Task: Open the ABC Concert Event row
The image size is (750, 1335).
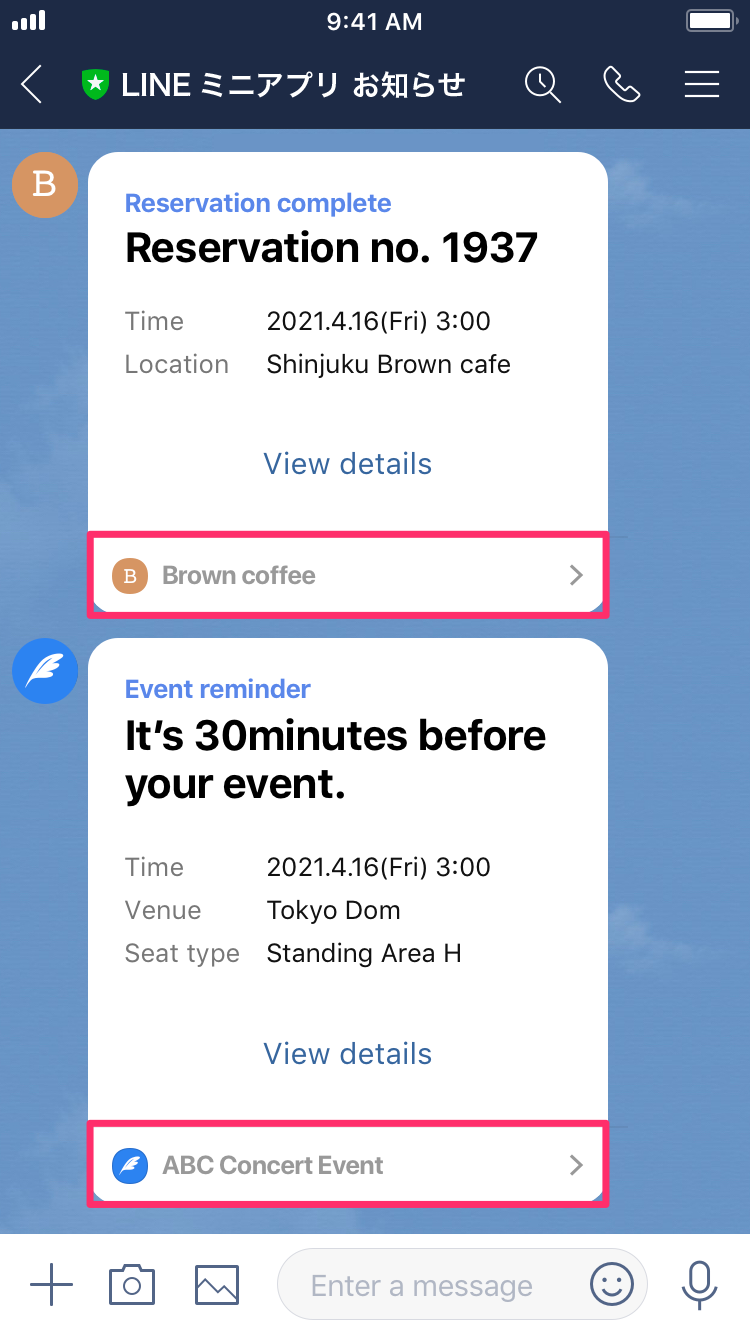Action: point(347,1165)
